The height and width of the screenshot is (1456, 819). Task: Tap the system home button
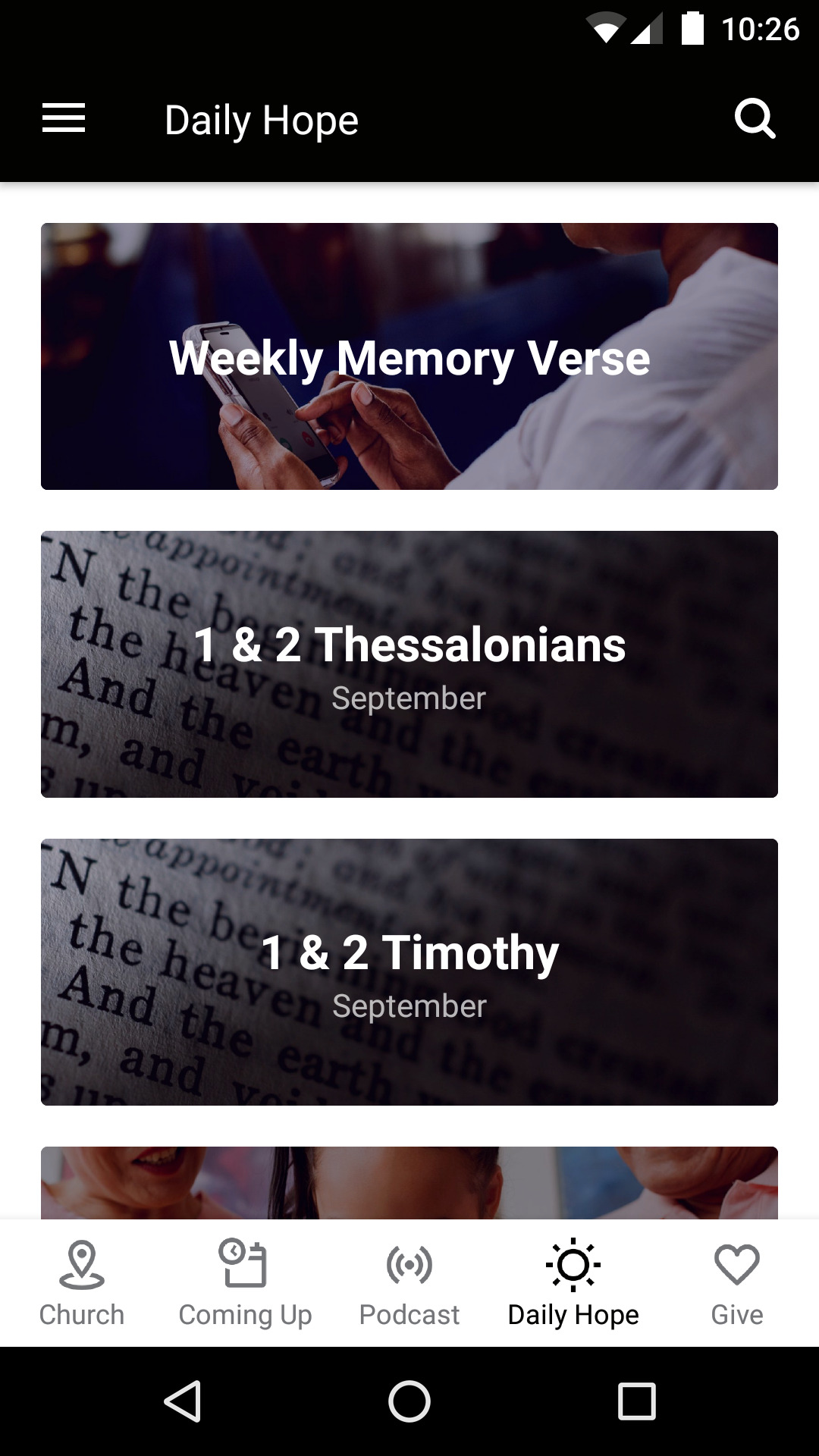tap(409, 1401)
